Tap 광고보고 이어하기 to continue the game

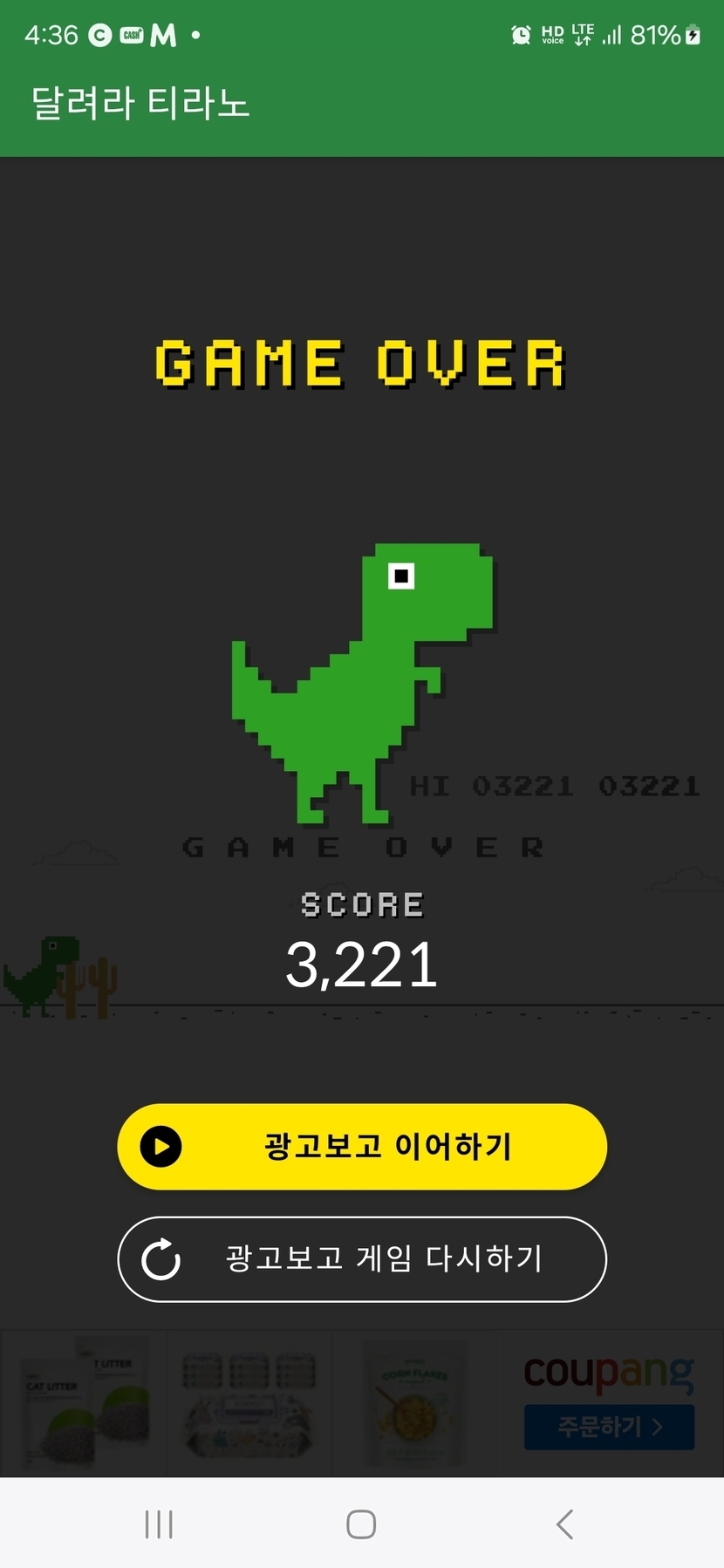(x=362, y=1146)
